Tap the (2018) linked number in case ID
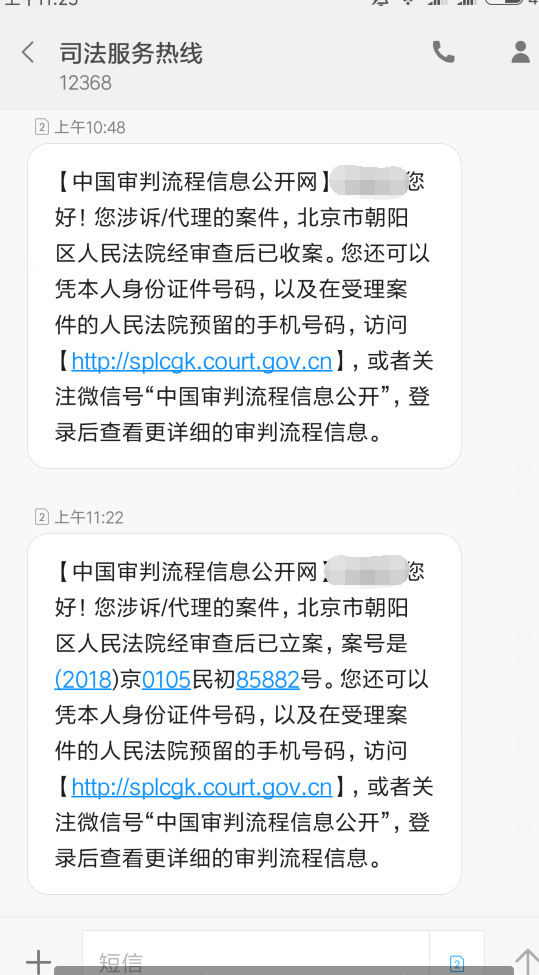The height and width of the screenshot is (975, 539). pyautogui.click(x=83, y=680)
